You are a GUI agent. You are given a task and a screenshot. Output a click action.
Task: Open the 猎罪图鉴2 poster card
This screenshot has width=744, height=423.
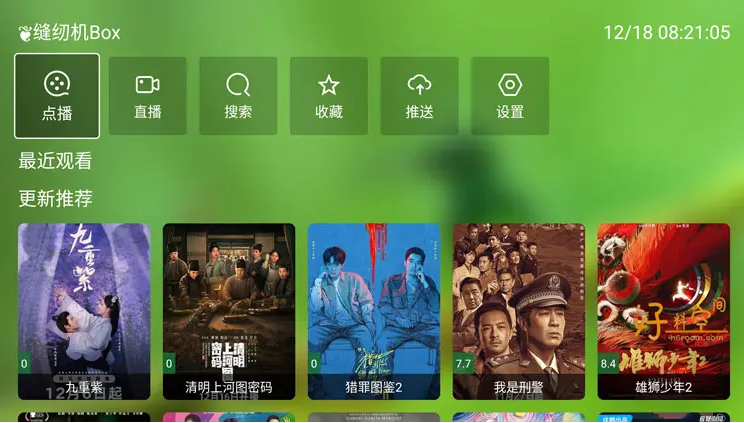click(x=374, y=311)
